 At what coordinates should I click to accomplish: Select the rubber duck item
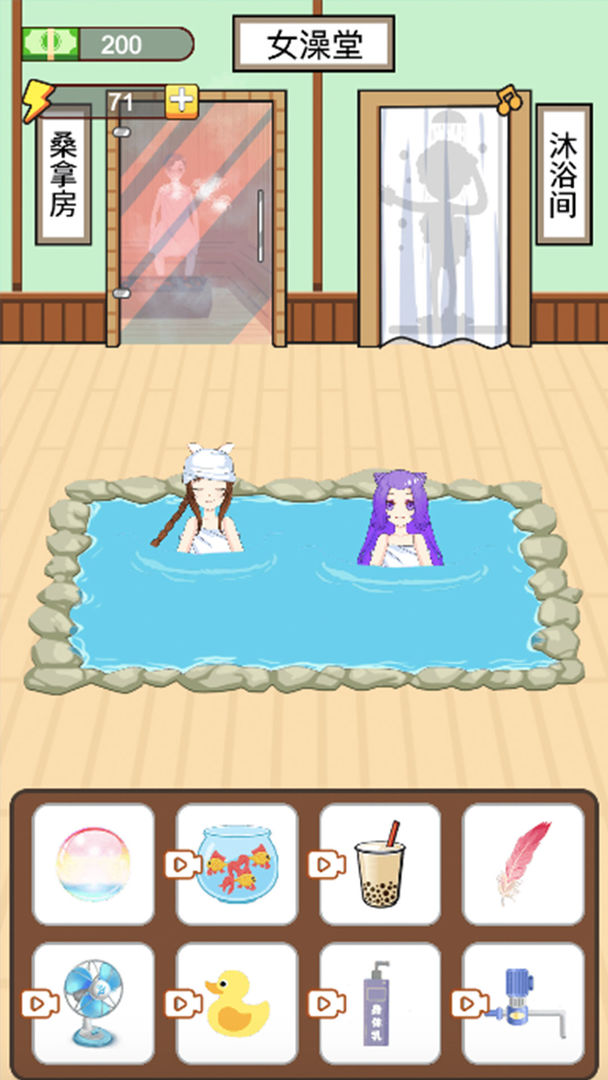pyautogui.click(x=237, y=1003)
